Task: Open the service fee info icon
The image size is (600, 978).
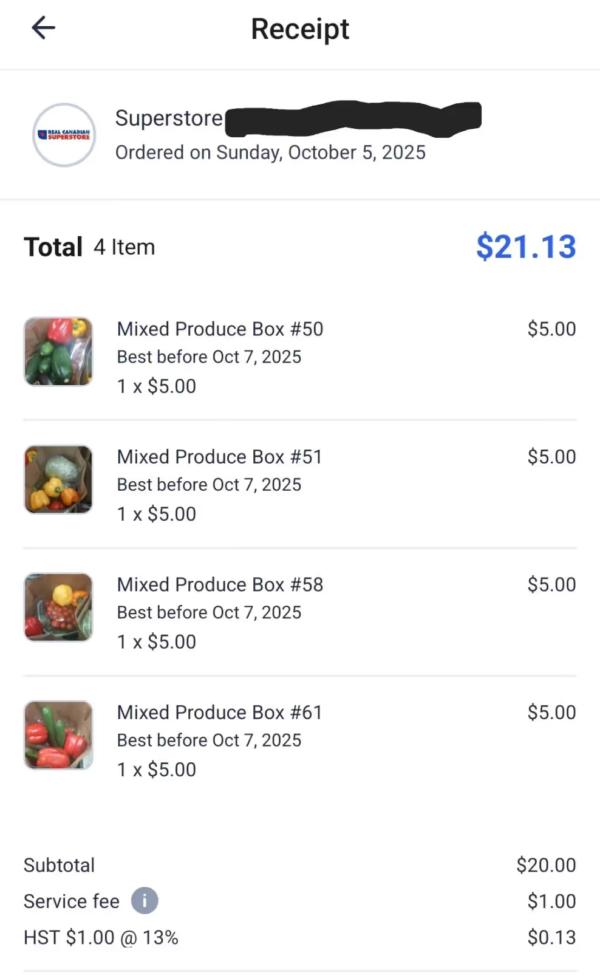Action: (144, 901)
